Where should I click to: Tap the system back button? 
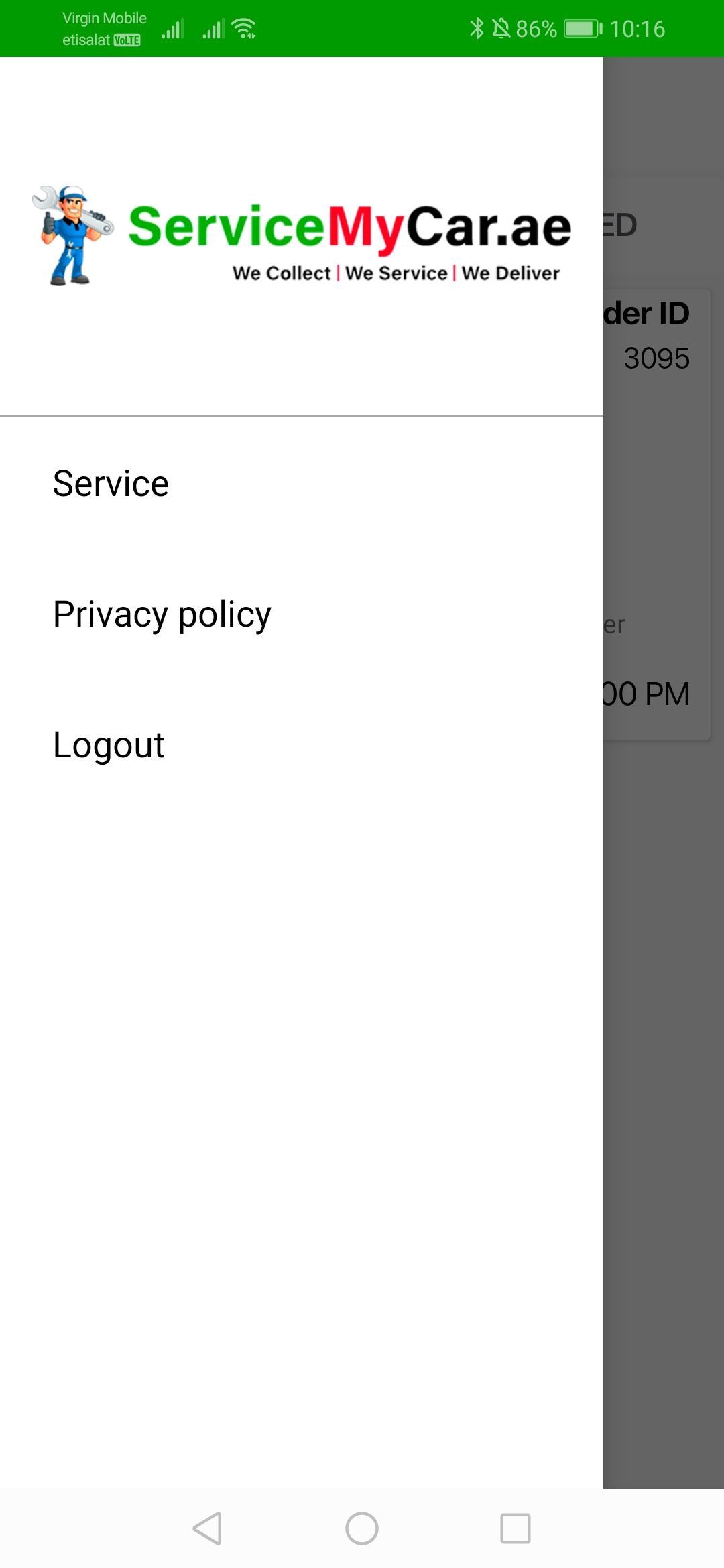click(208, 1528)
